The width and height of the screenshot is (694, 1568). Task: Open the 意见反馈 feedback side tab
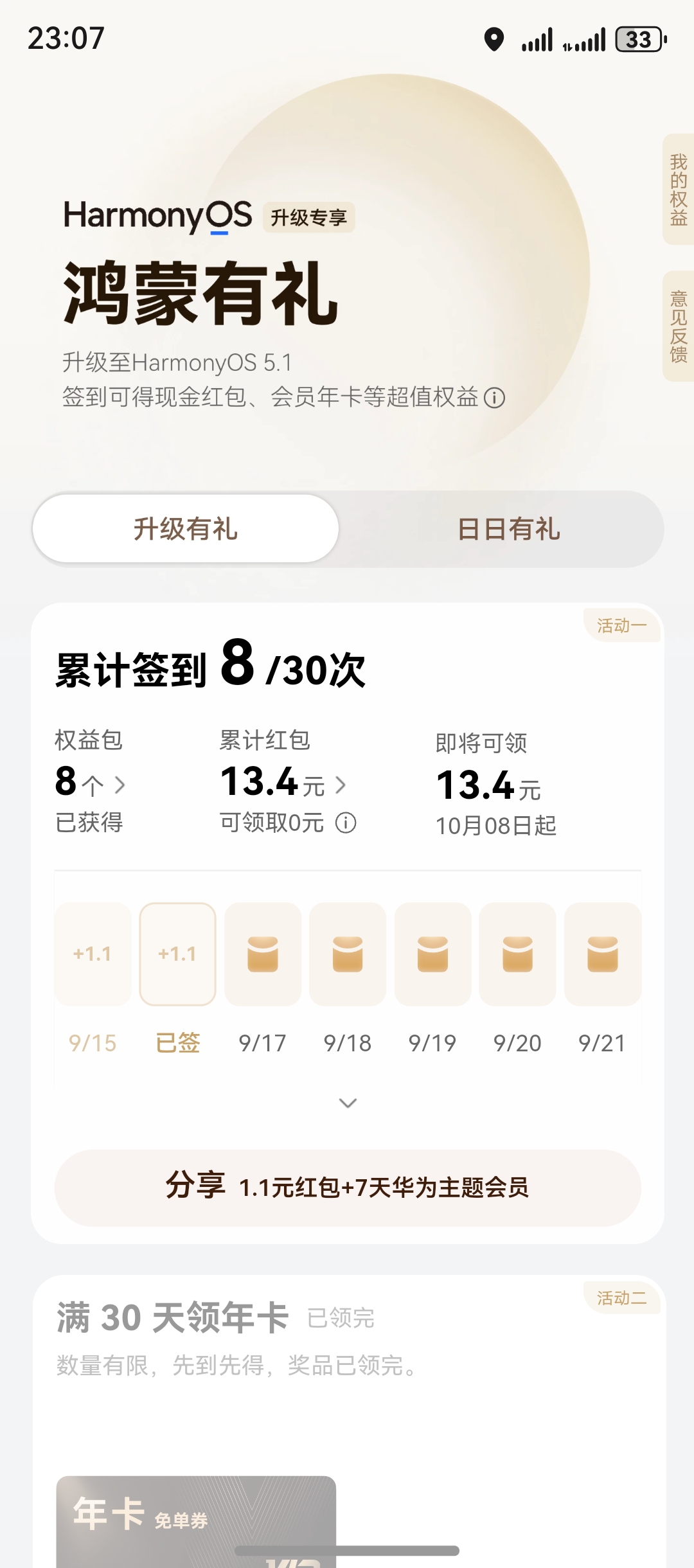tap(678, 326)
